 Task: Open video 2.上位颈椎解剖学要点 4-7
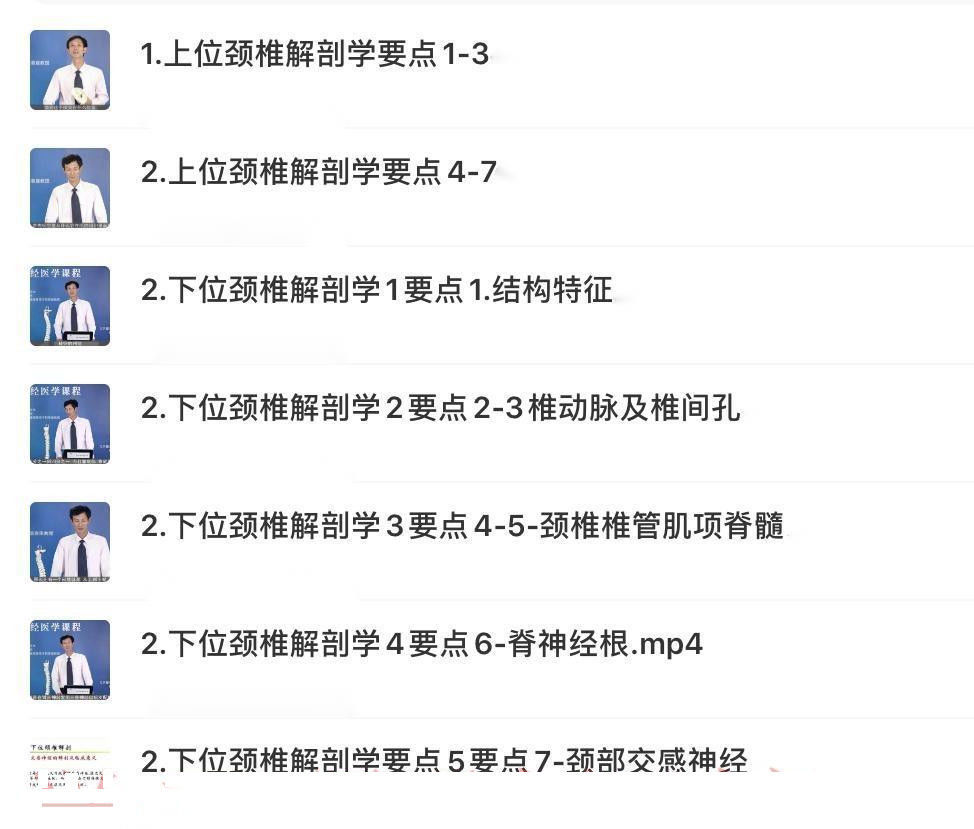[318, 173]
